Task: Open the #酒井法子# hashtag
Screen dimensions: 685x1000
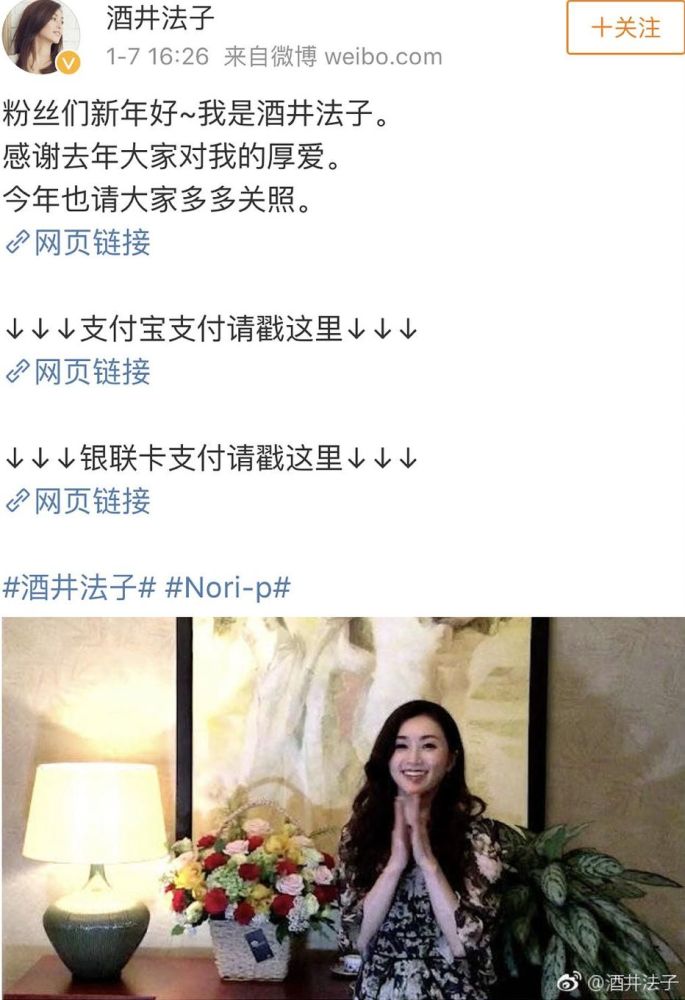Action: pyautogui.click(x=79, y=587)
